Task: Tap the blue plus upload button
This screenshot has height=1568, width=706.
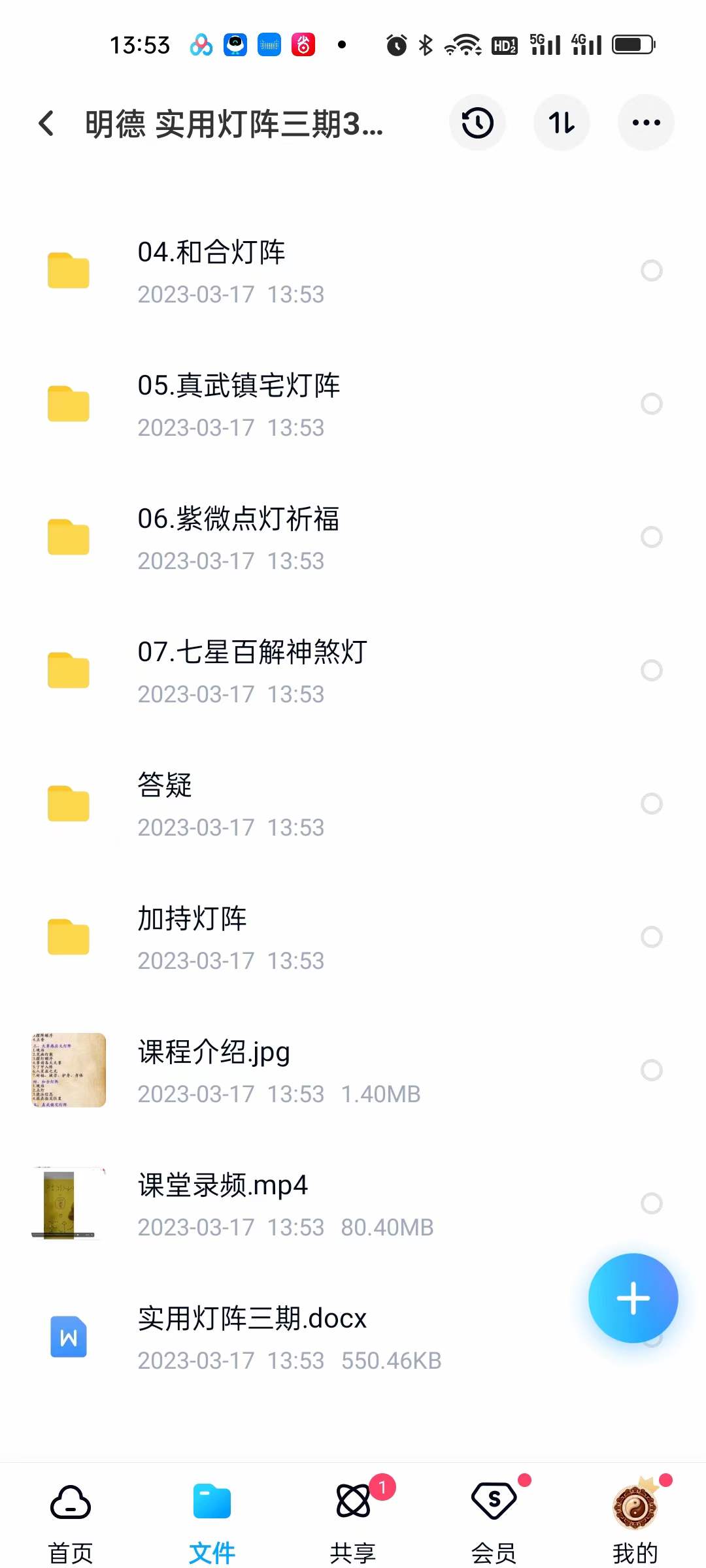Action: coord(633,1298)
